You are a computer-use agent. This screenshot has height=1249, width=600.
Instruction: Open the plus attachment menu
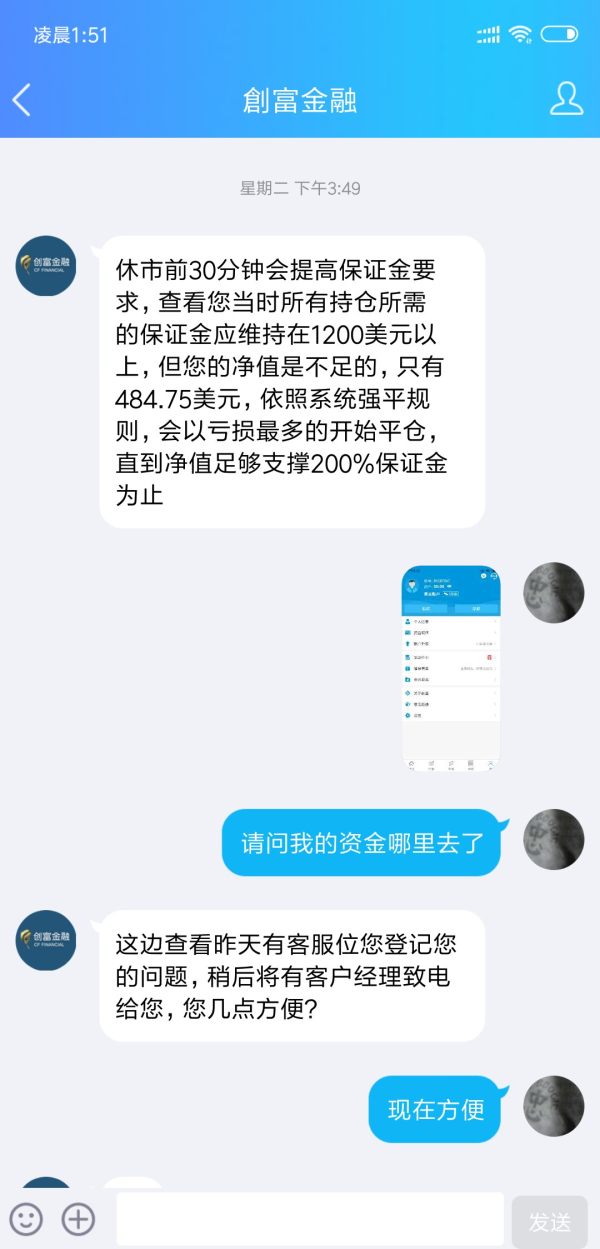[78, 1219]
